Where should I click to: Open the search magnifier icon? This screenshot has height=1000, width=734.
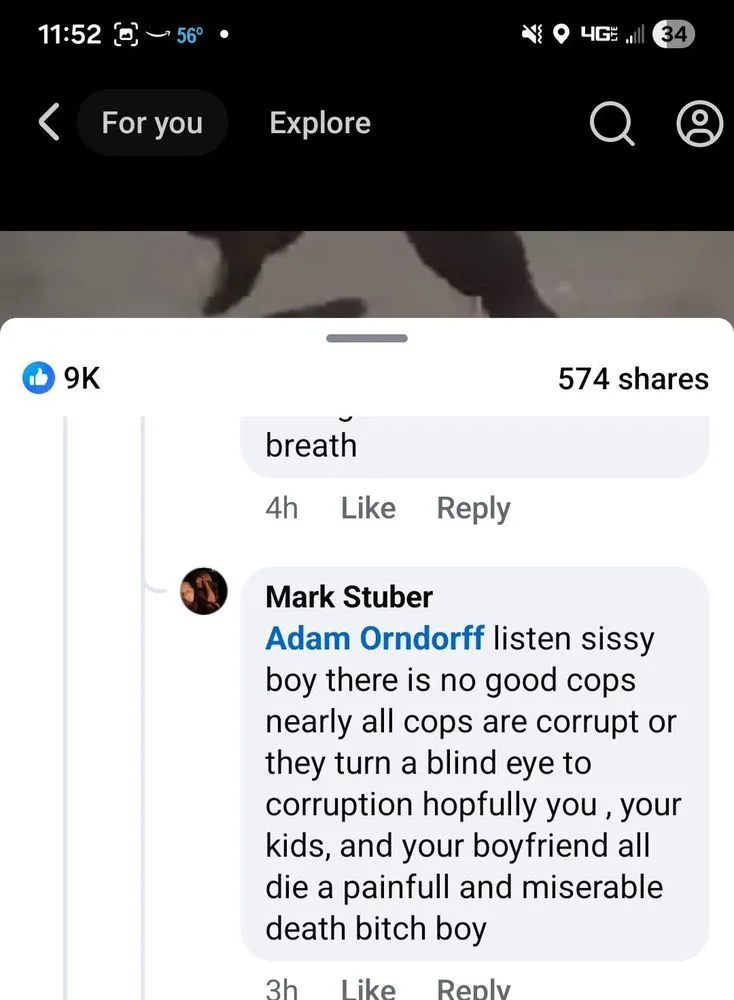[x=610, y=124]
